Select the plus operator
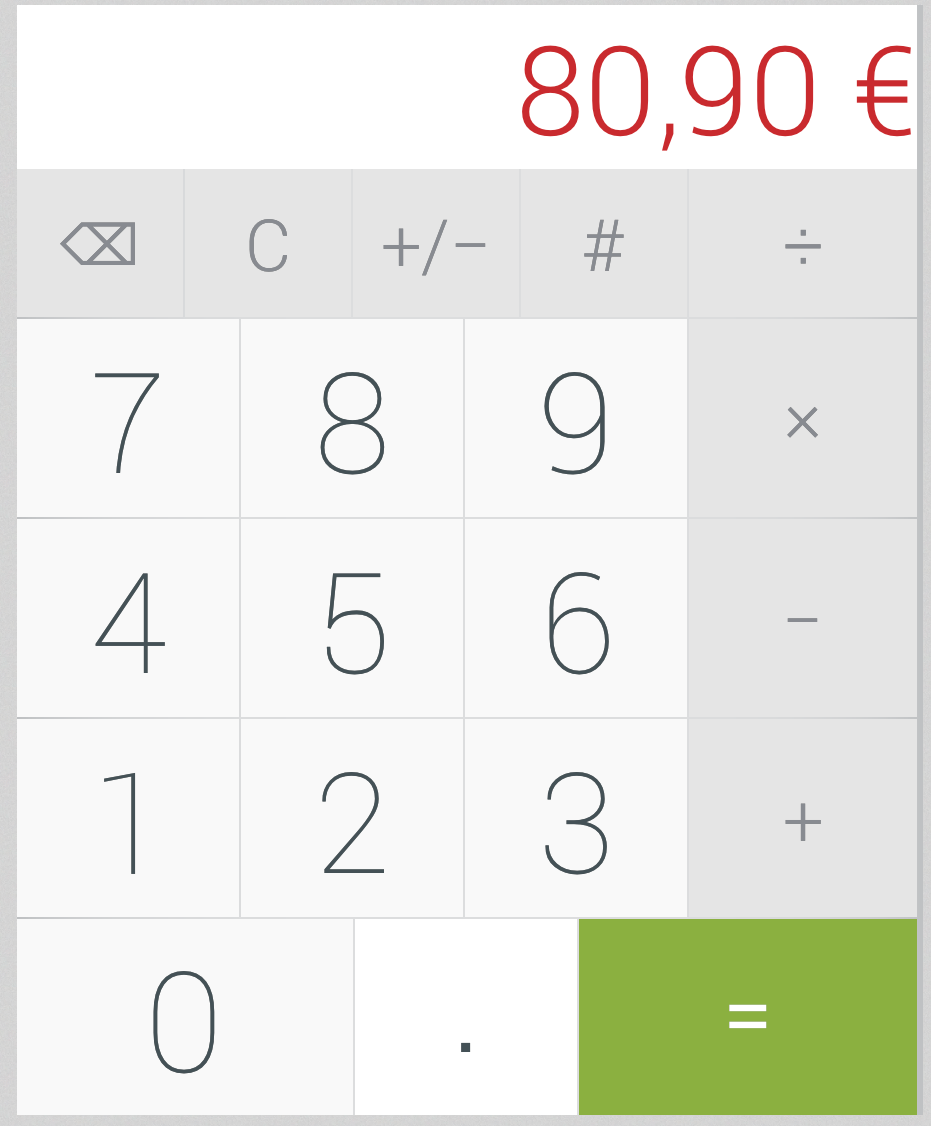The height and width of the screenshot is (1126, 931). click(802, 820)
